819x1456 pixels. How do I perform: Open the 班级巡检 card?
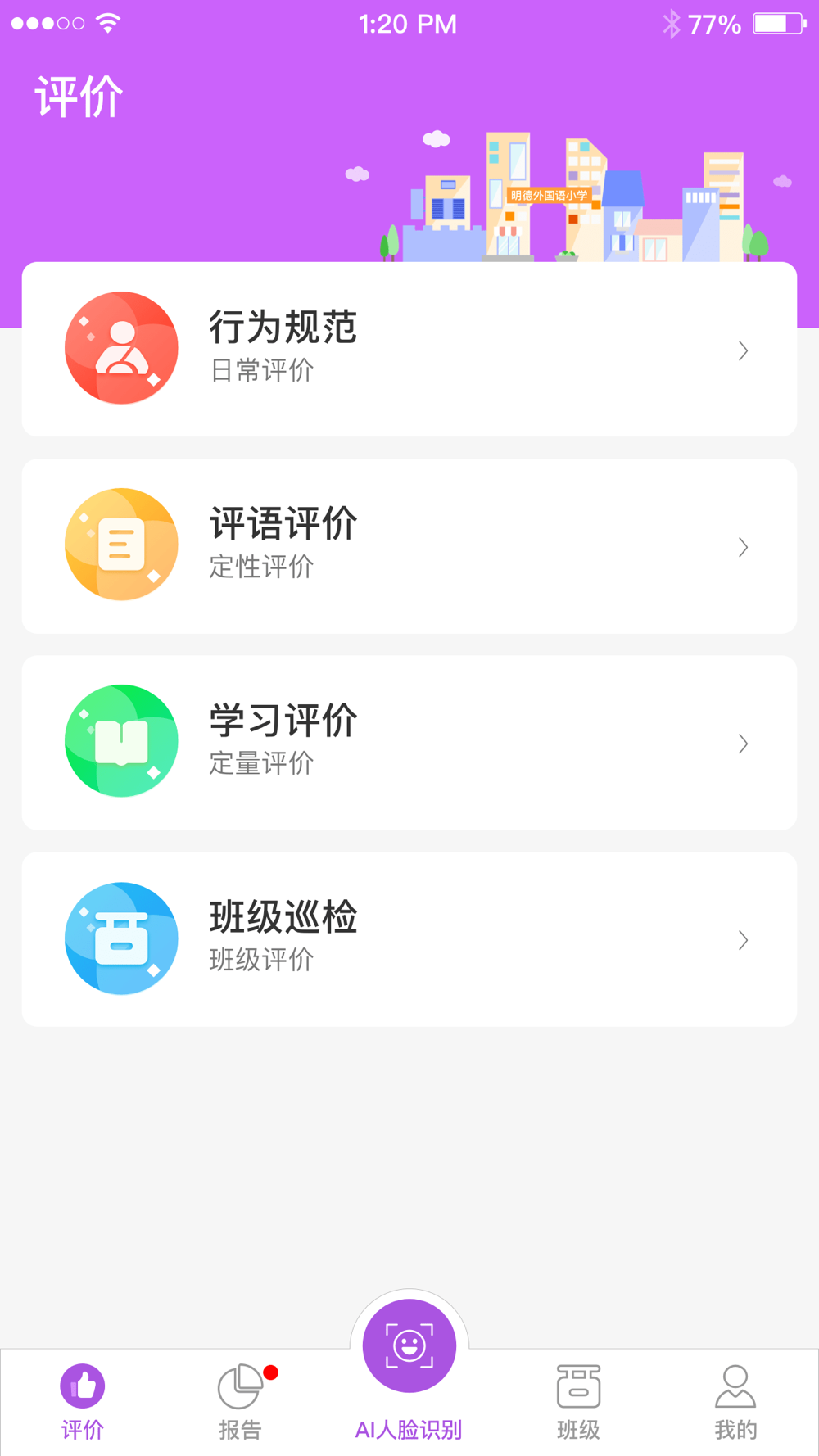[409, 939]
